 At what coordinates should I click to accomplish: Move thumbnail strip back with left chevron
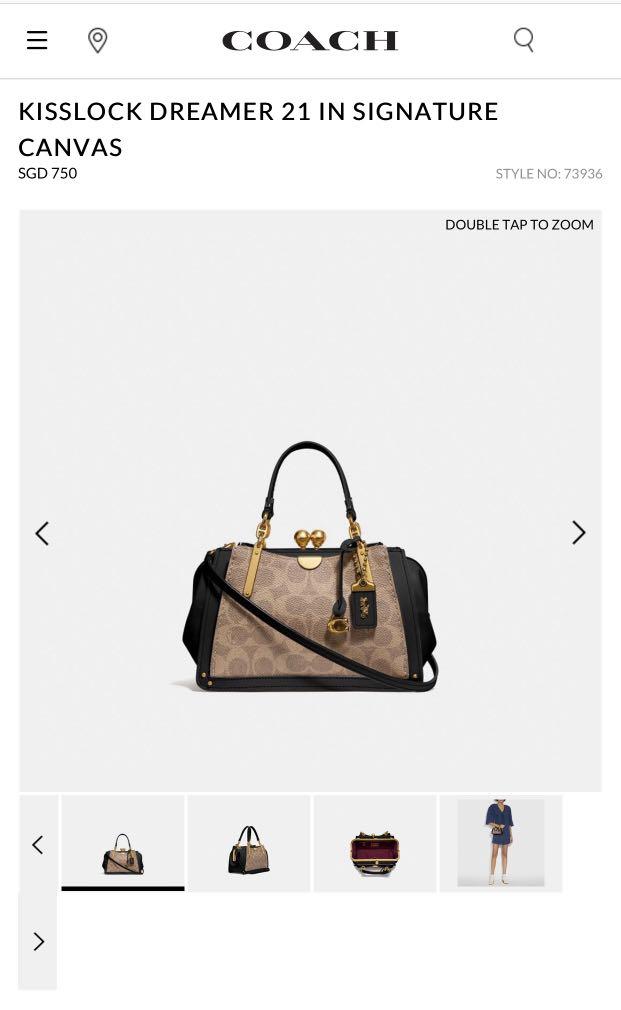click(38, 845)
